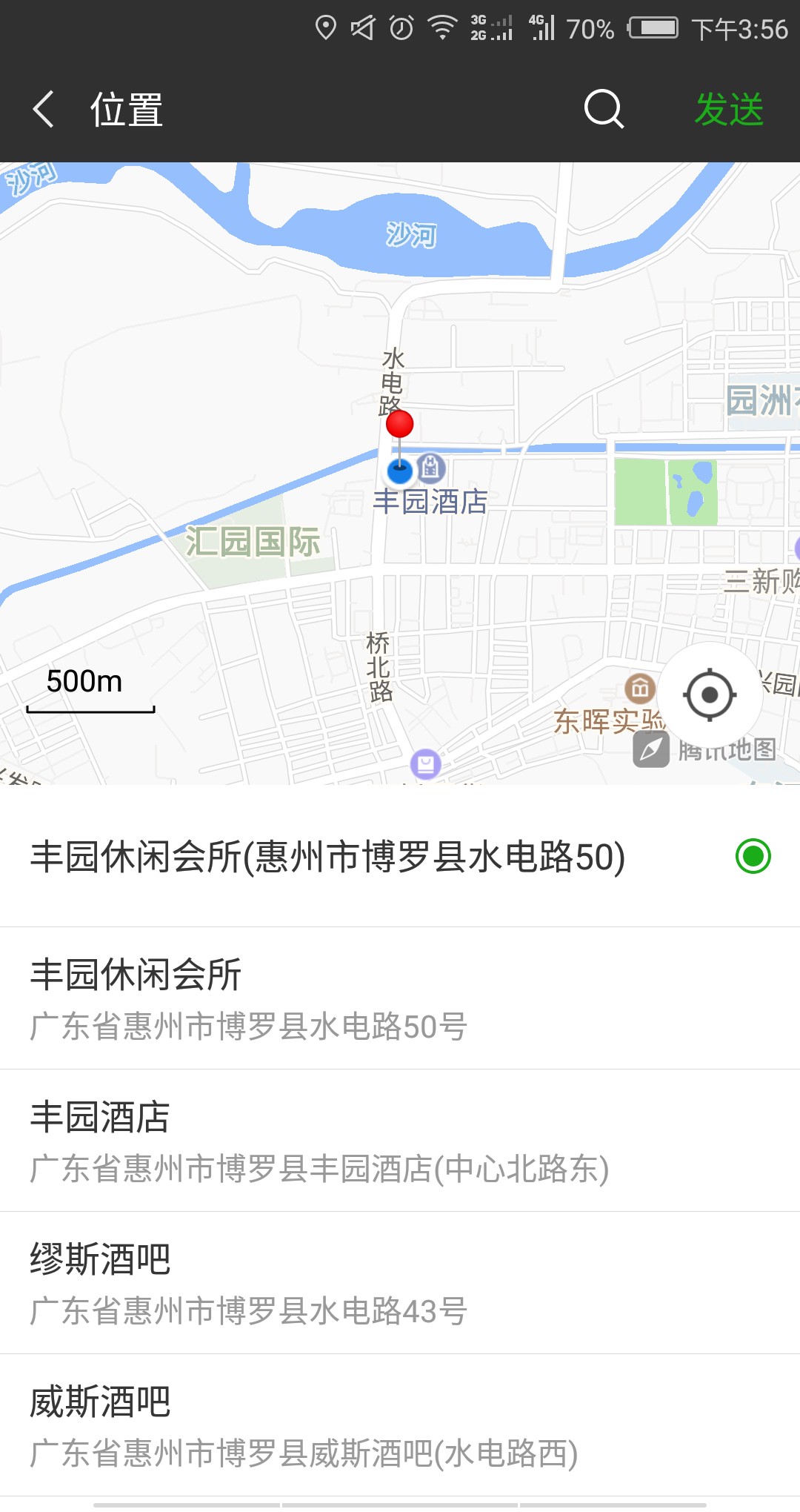Open the location search

[604, 110]
